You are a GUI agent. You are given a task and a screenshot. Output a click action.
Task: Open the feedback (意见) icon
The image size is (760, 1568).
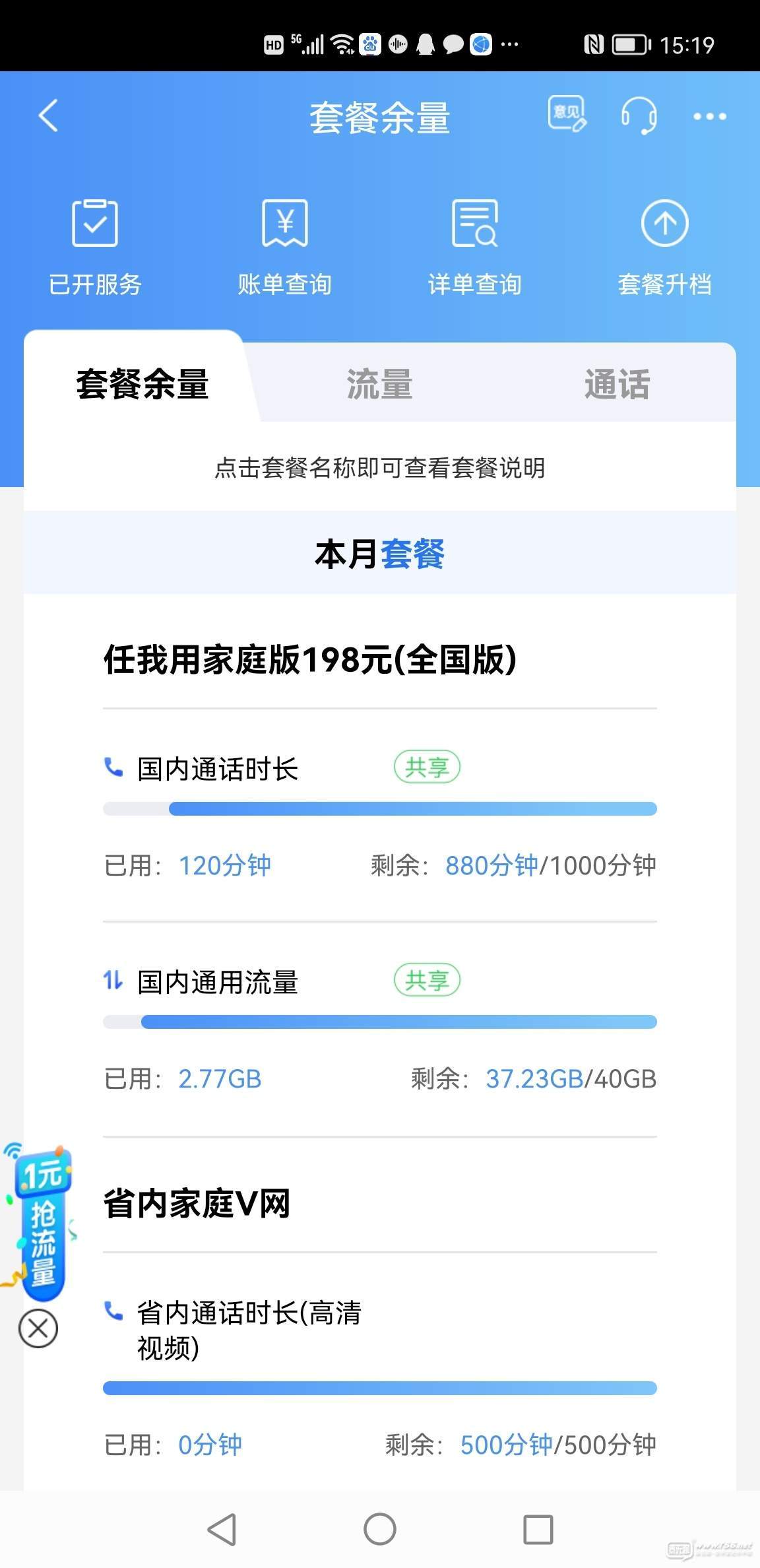(567, 115)
